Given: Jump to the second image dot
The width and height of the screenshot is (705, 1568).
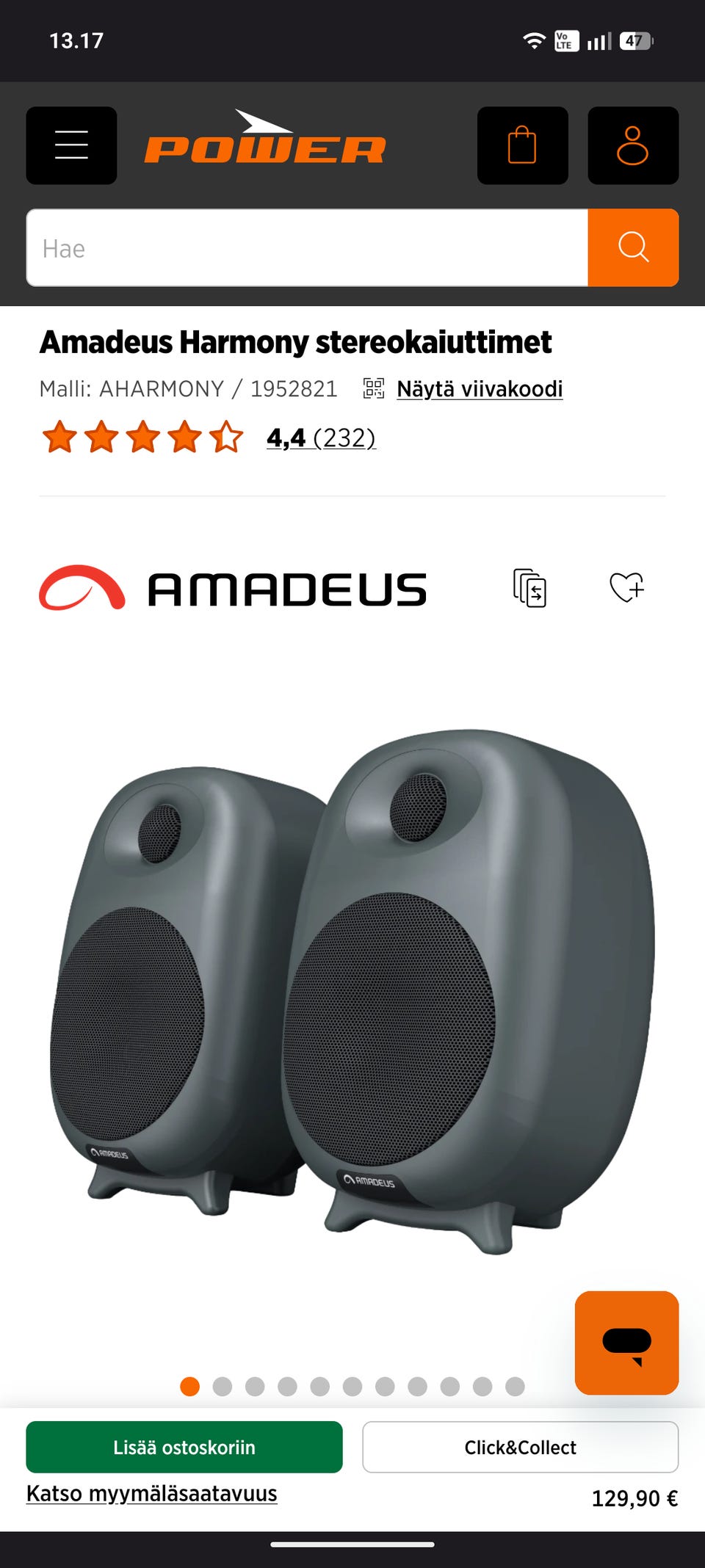Looking at the screenshot, I should tap(223, 1386).
